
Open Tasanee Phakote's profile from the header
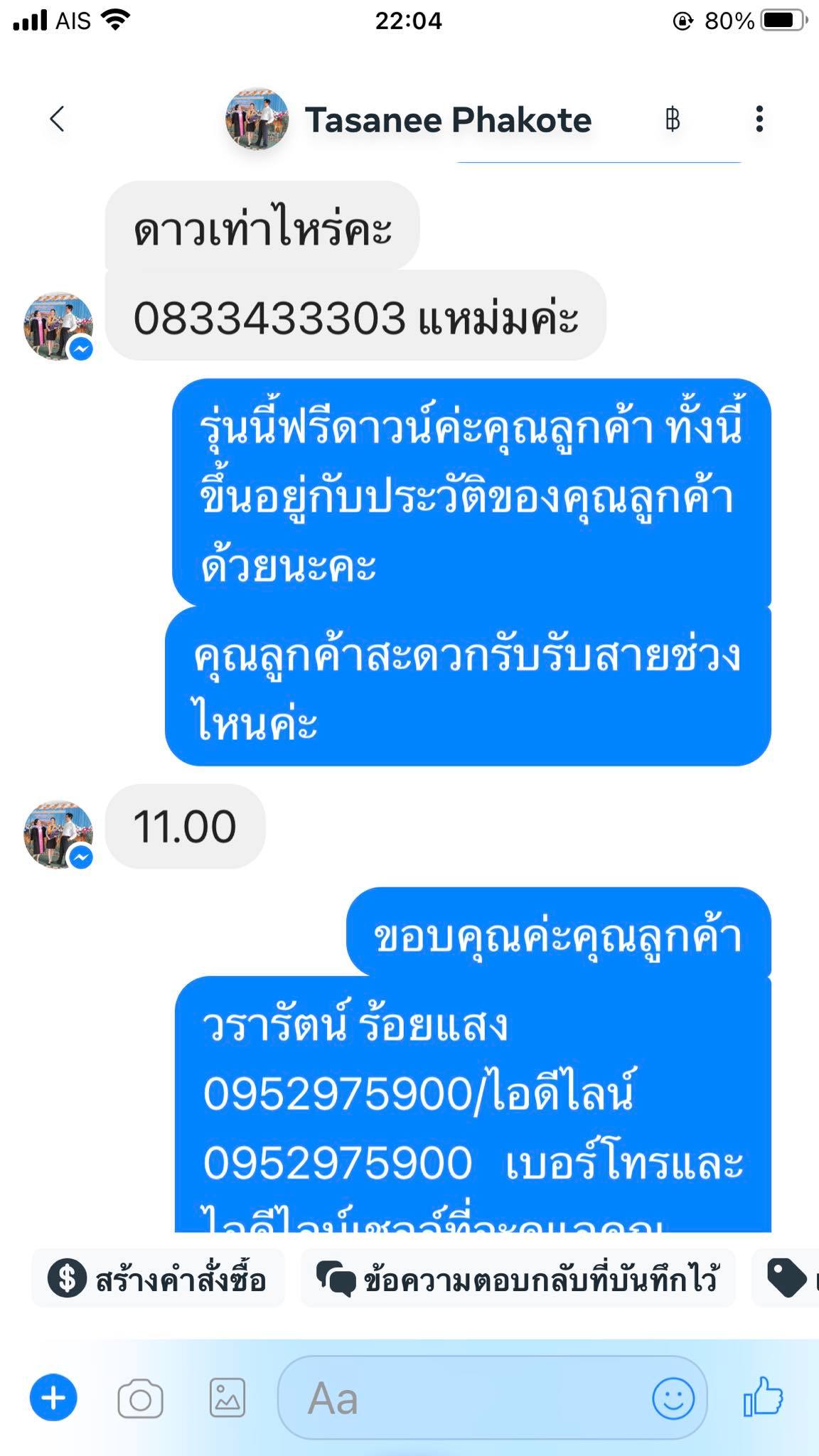click(x=446, y=119)
